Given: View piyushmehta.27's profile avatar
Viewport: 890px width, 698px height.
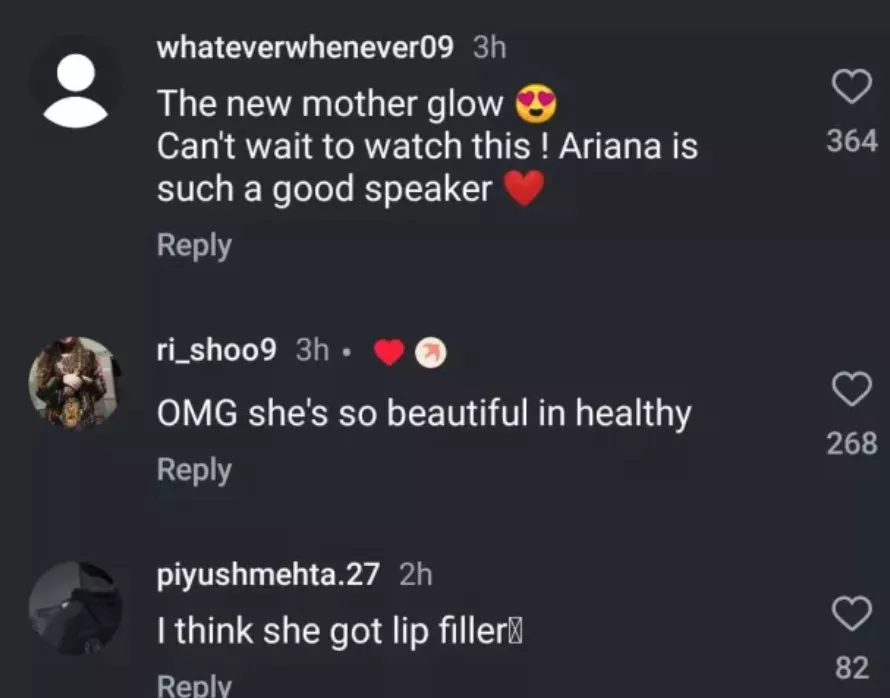Looking at the screenshot, I should tap(75, 607).
